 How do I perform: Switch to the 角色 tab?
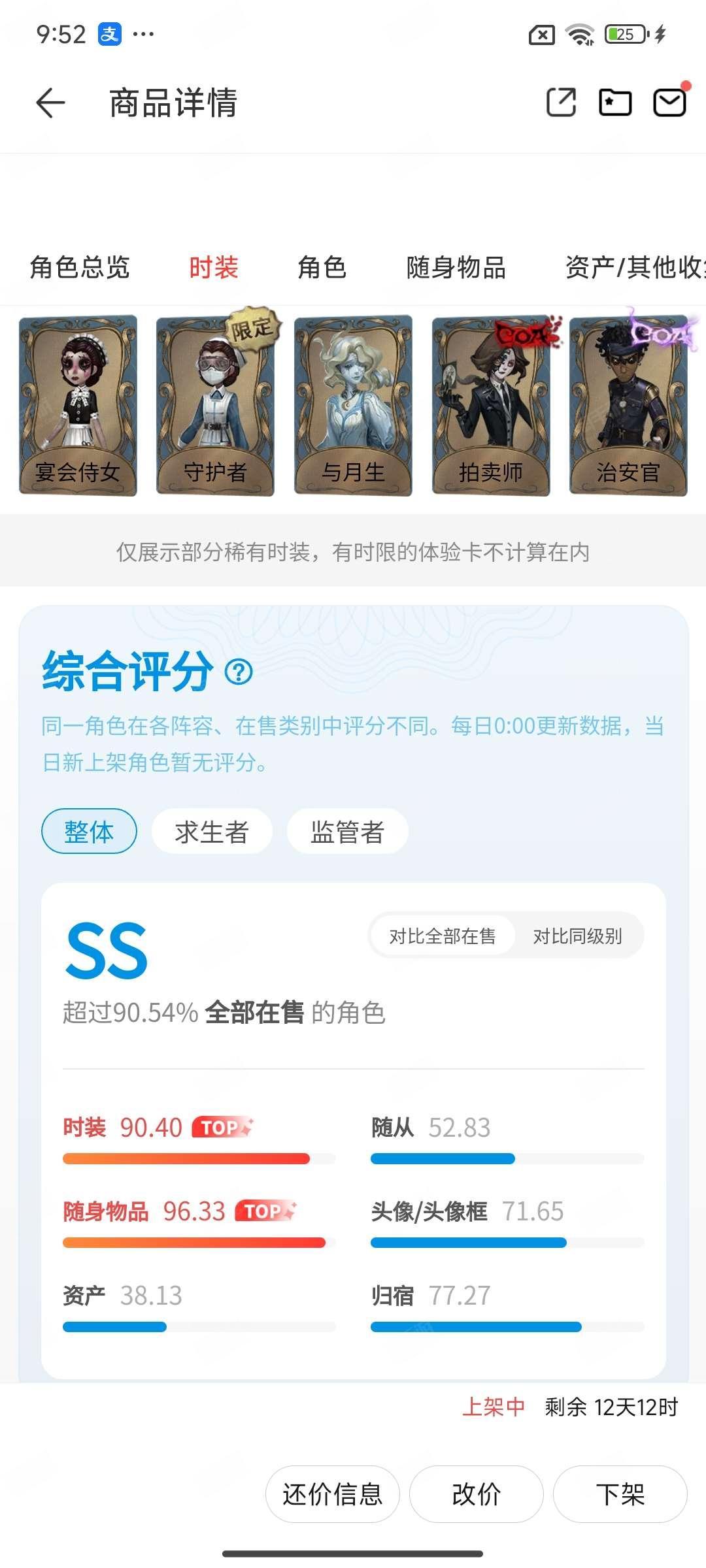322,267
